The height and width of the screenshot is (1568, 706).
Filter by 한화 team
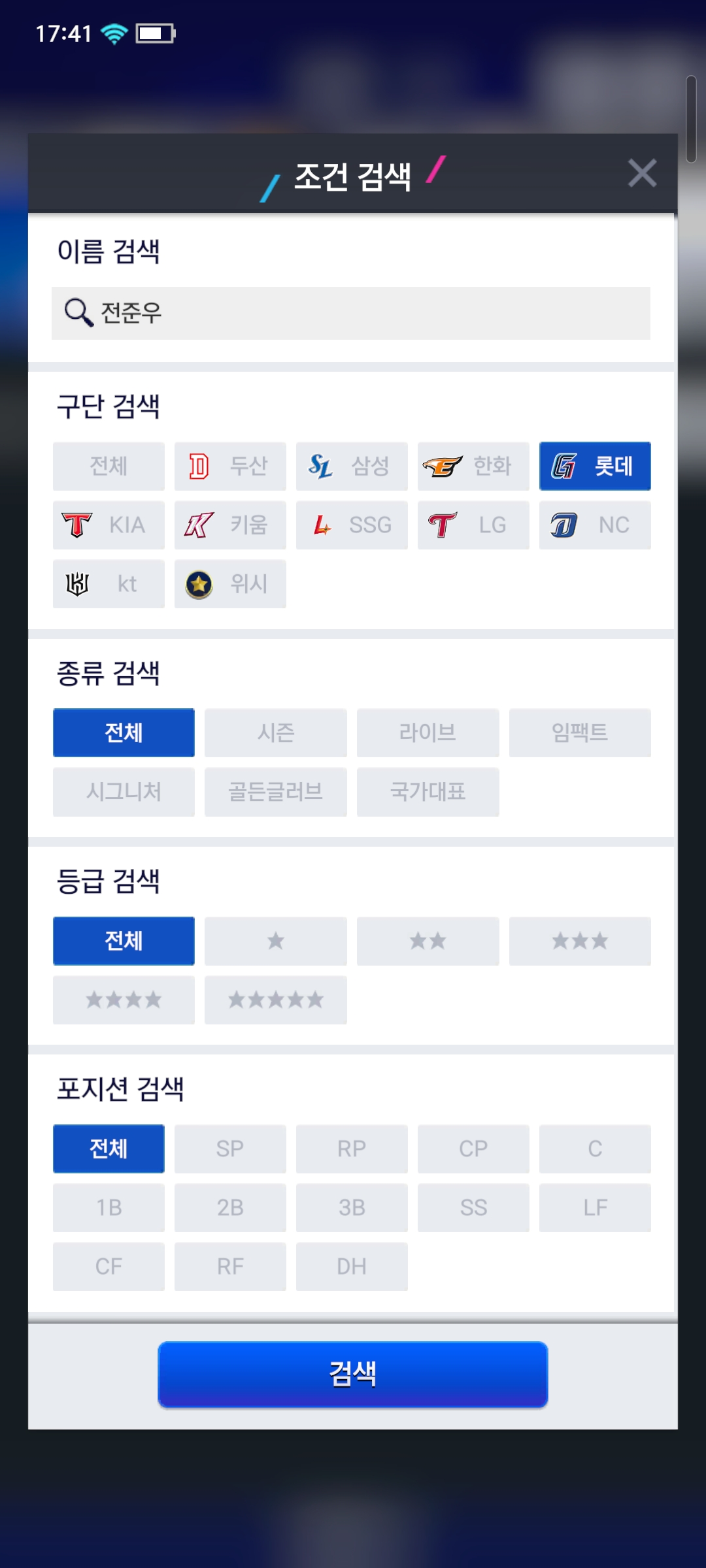(x=473, y=466)
